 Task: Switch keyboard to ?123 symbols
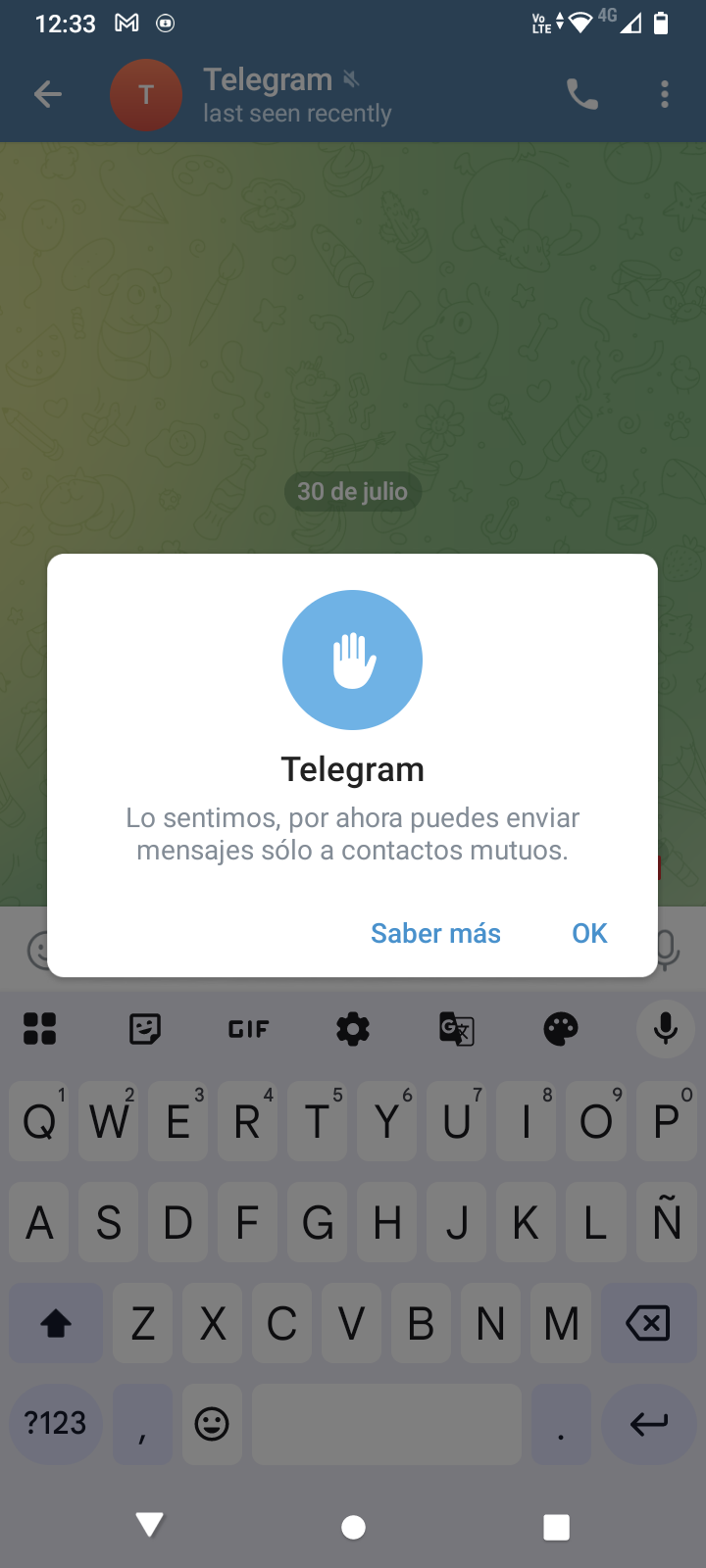(56, 1423)
